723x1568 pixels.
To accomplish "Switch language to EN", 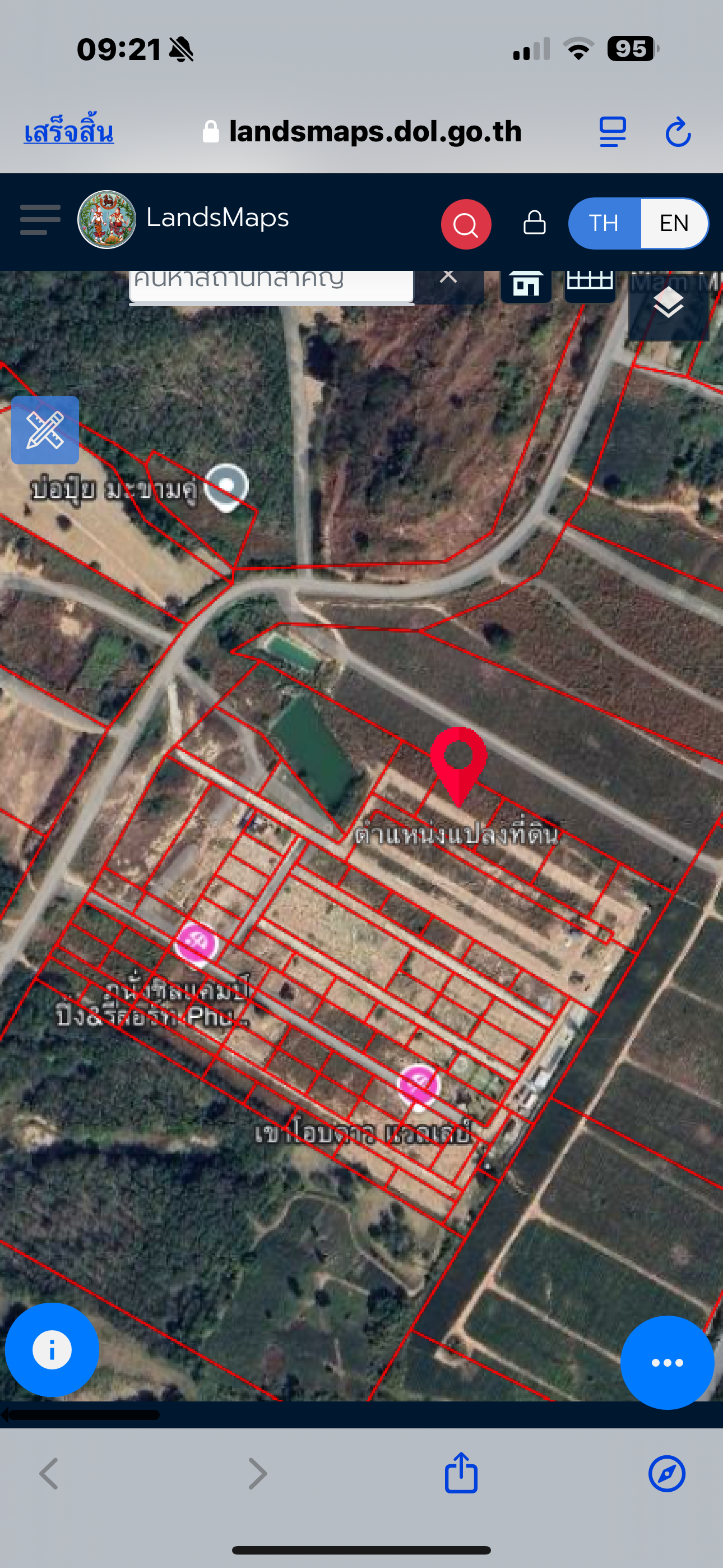I will tap(674, 223).
